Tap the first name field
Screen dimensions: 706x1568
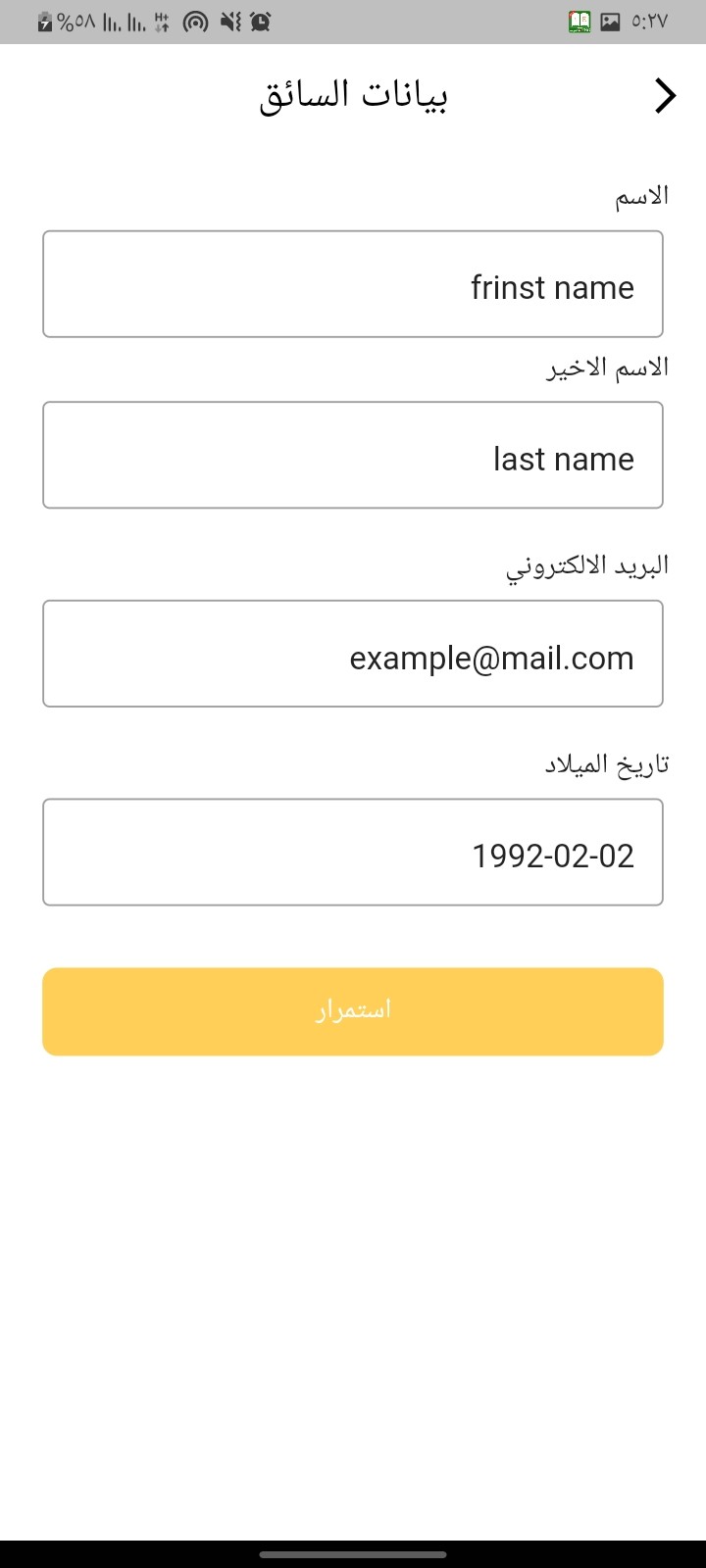pos(353,284)
